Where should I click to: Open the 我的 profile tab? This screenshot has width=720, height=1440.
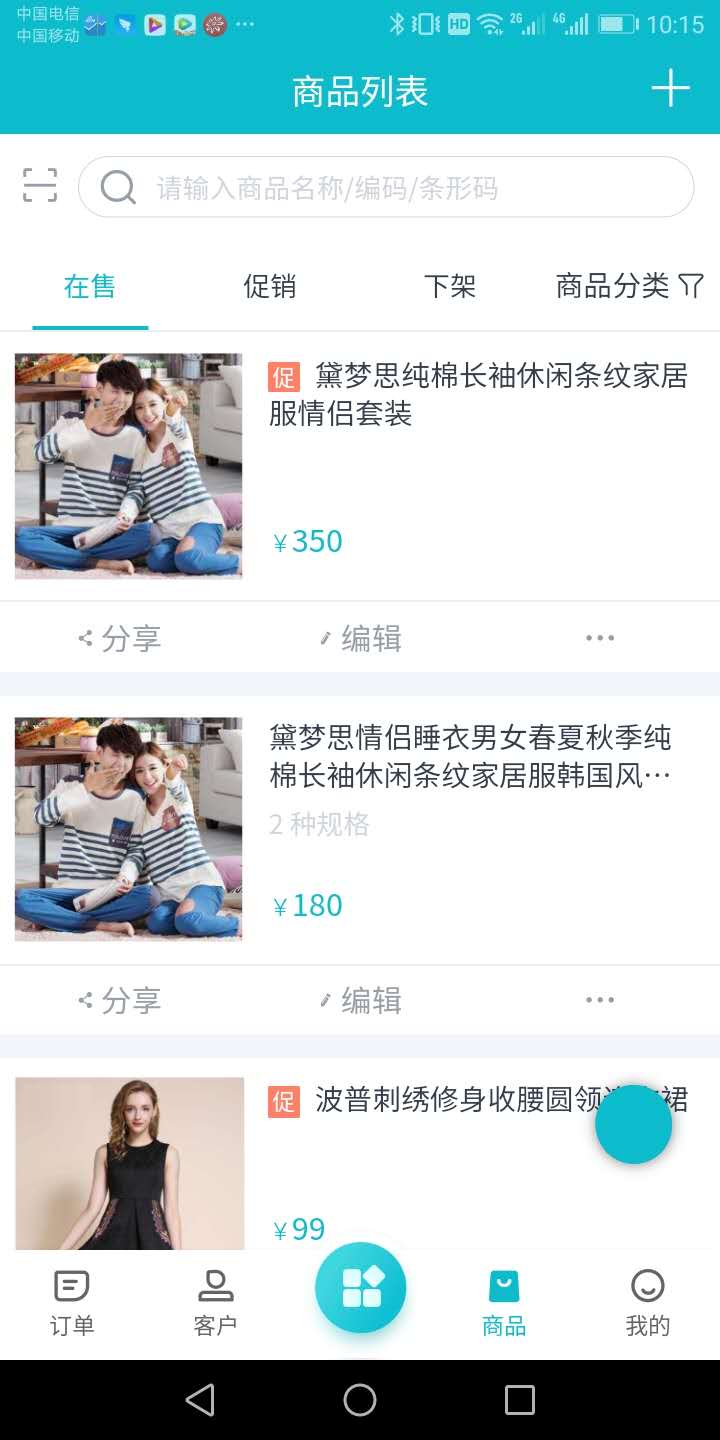pyautogui.click(x=647, y=1302)
